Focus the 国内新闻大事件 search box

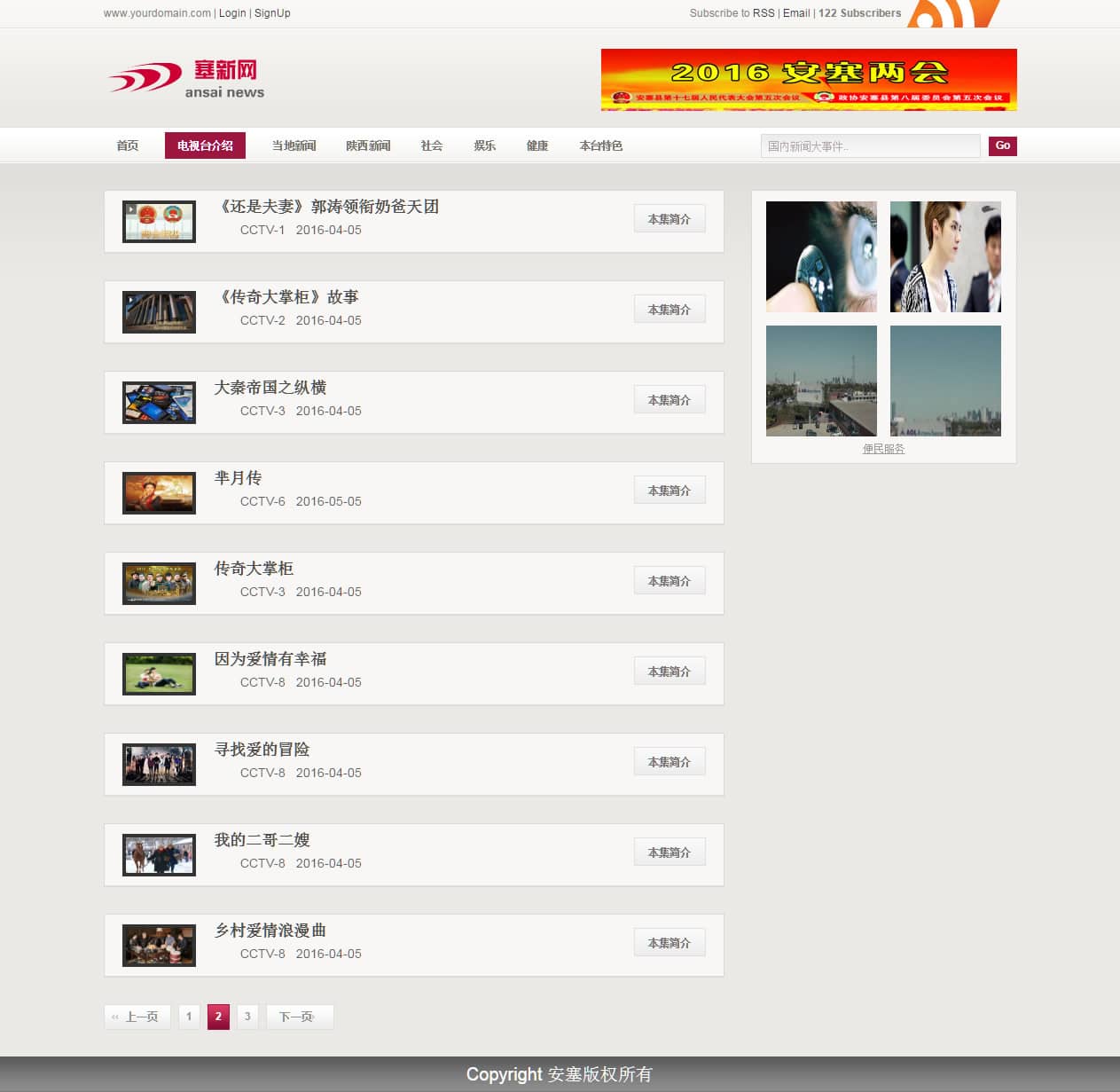point(869,146)
